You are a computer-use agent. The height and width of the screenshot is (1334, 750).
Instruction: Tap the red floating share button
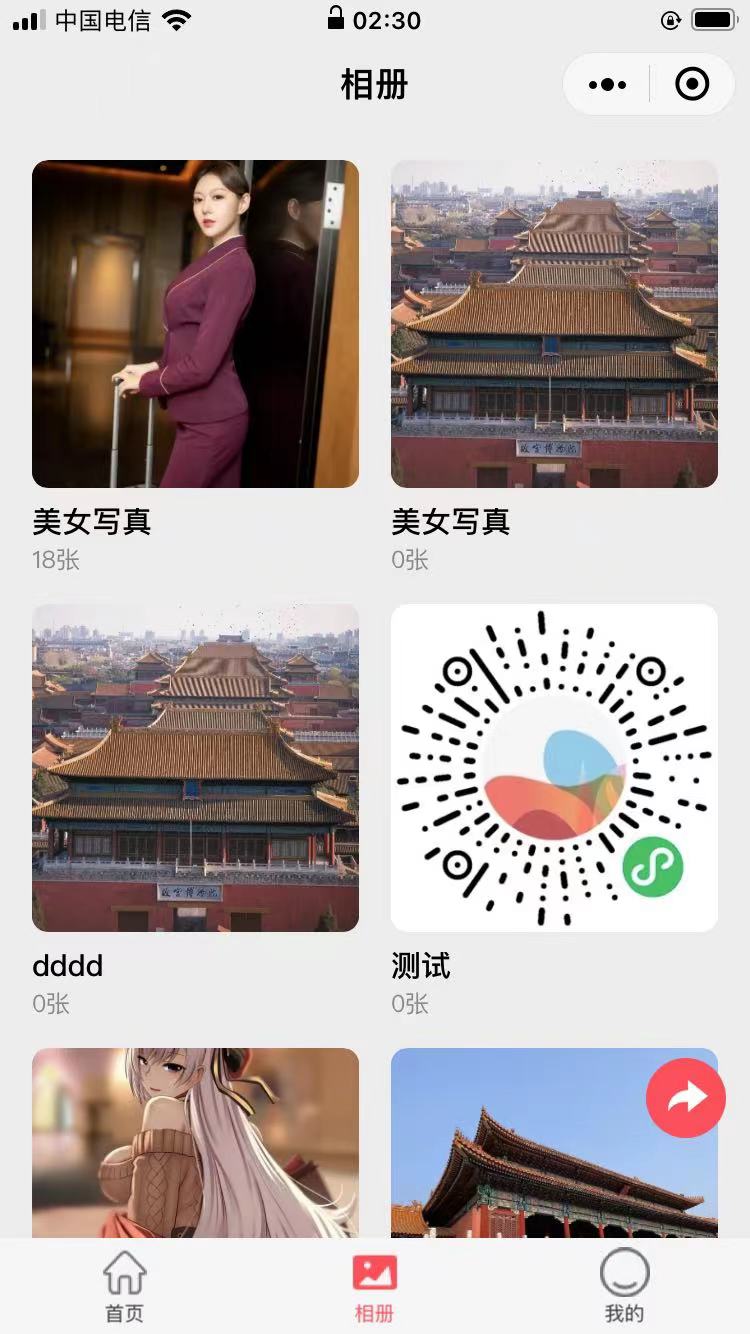[x=686, y=1098]
